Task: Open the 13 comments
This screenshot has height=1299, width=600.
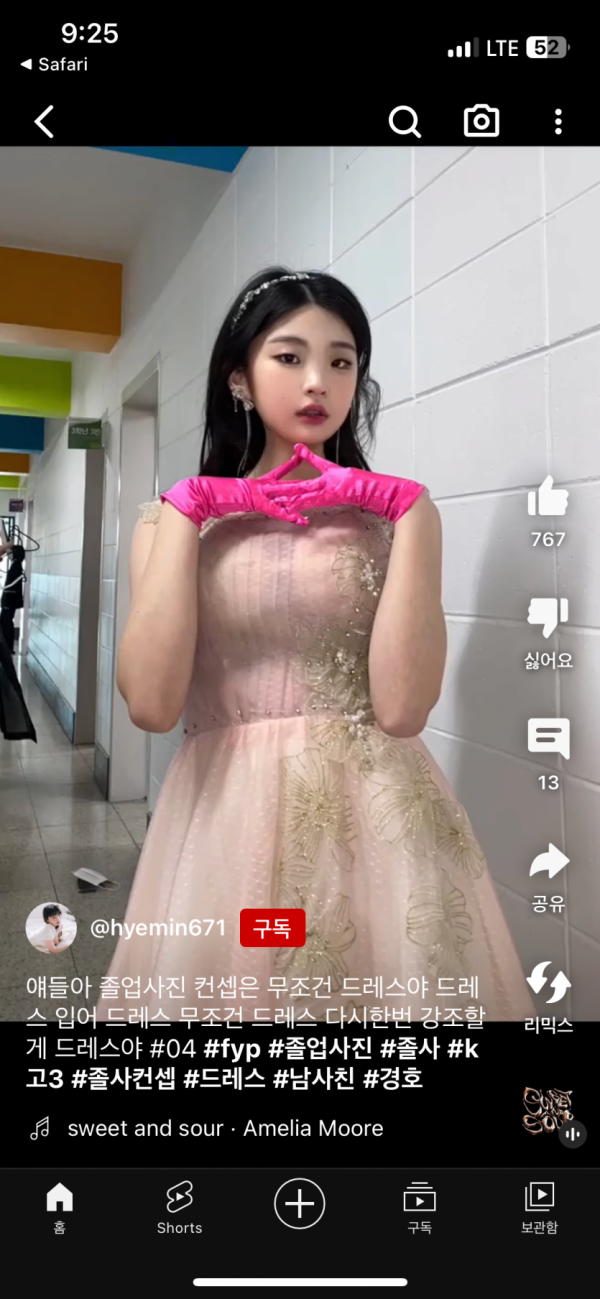Action: pyautogui.click(x=548, y=740)
